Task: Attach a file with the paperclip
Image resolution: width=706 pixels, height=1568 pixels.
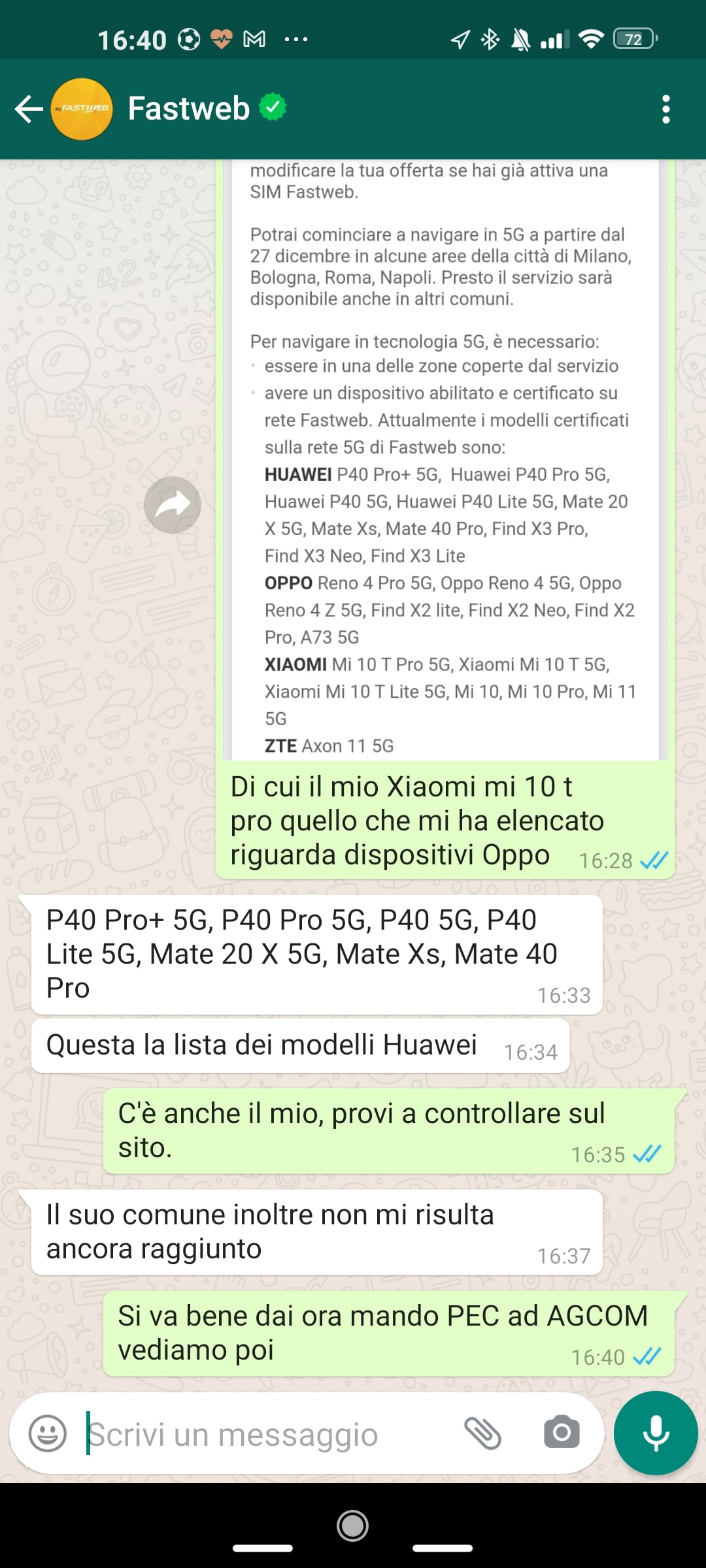Action: (x=483, y=1433)
